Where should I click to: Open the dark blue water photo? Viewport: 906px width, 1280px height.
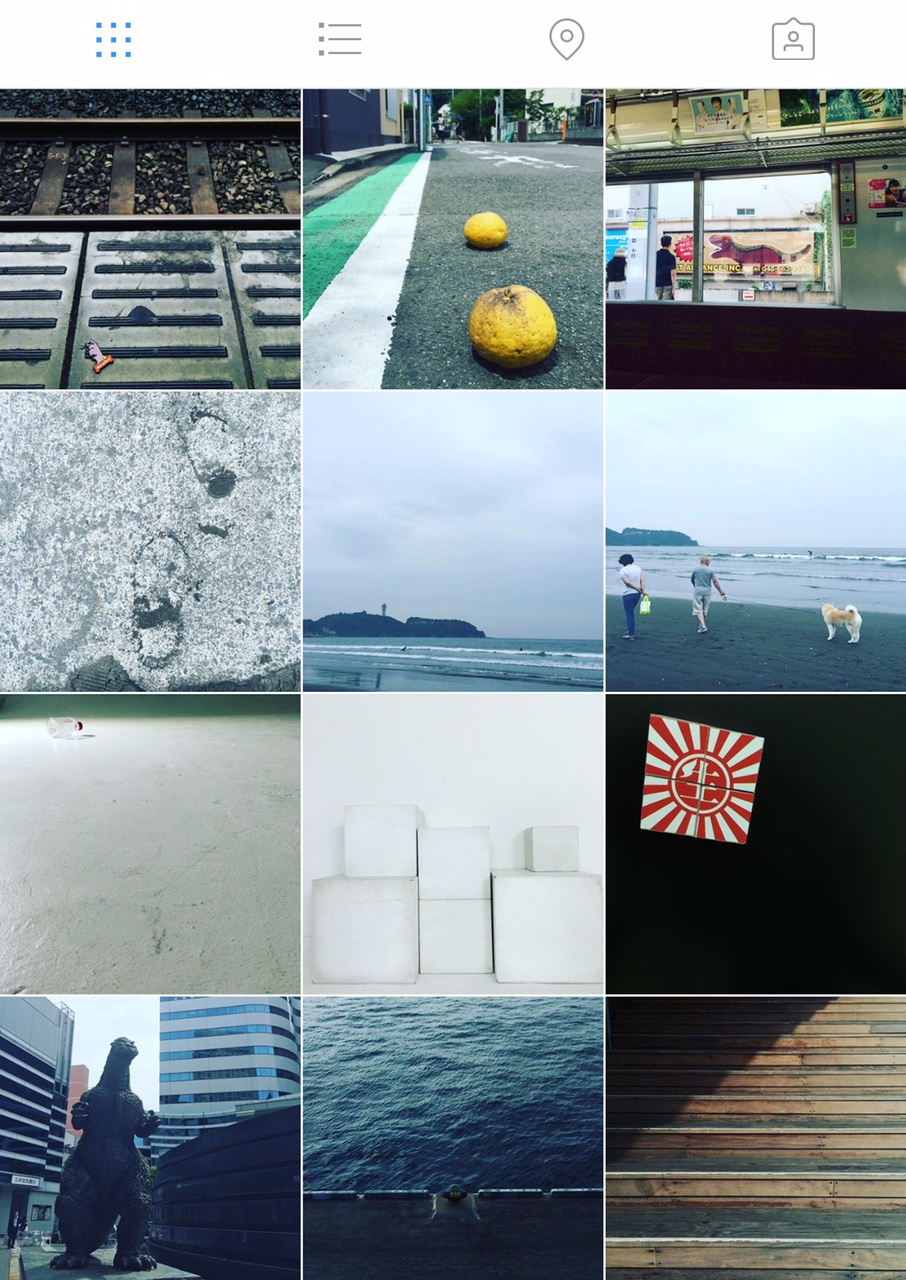point(453,1138)
